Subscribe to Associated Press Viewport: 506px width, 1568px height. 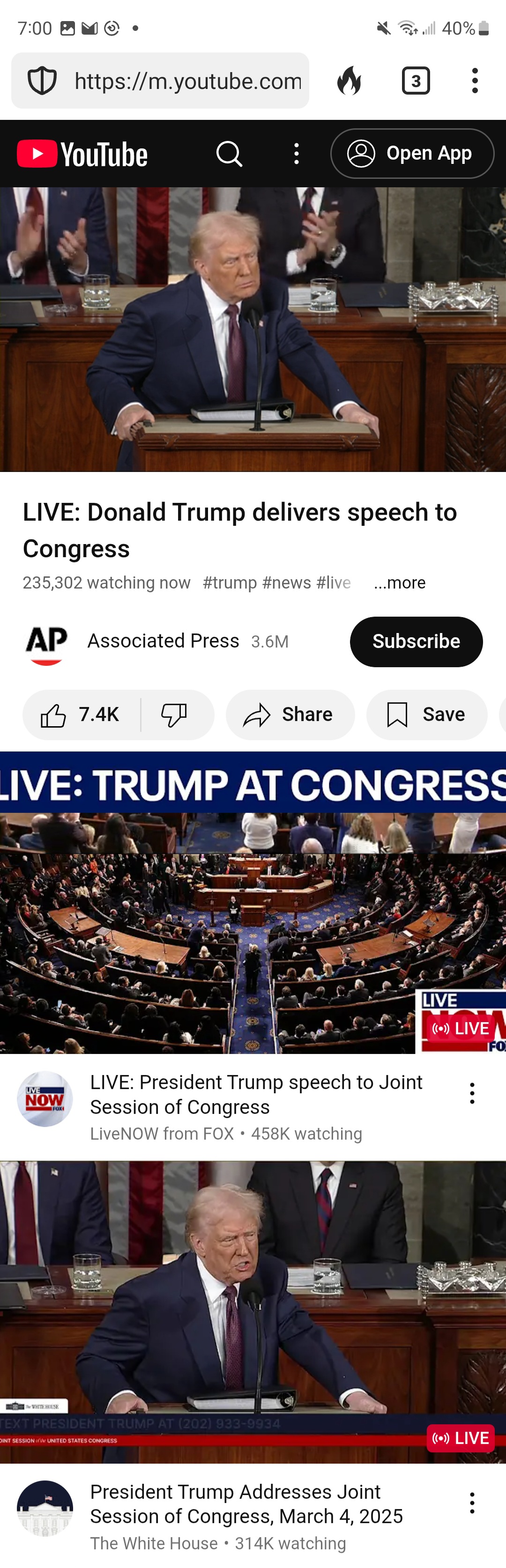point(416,641)
